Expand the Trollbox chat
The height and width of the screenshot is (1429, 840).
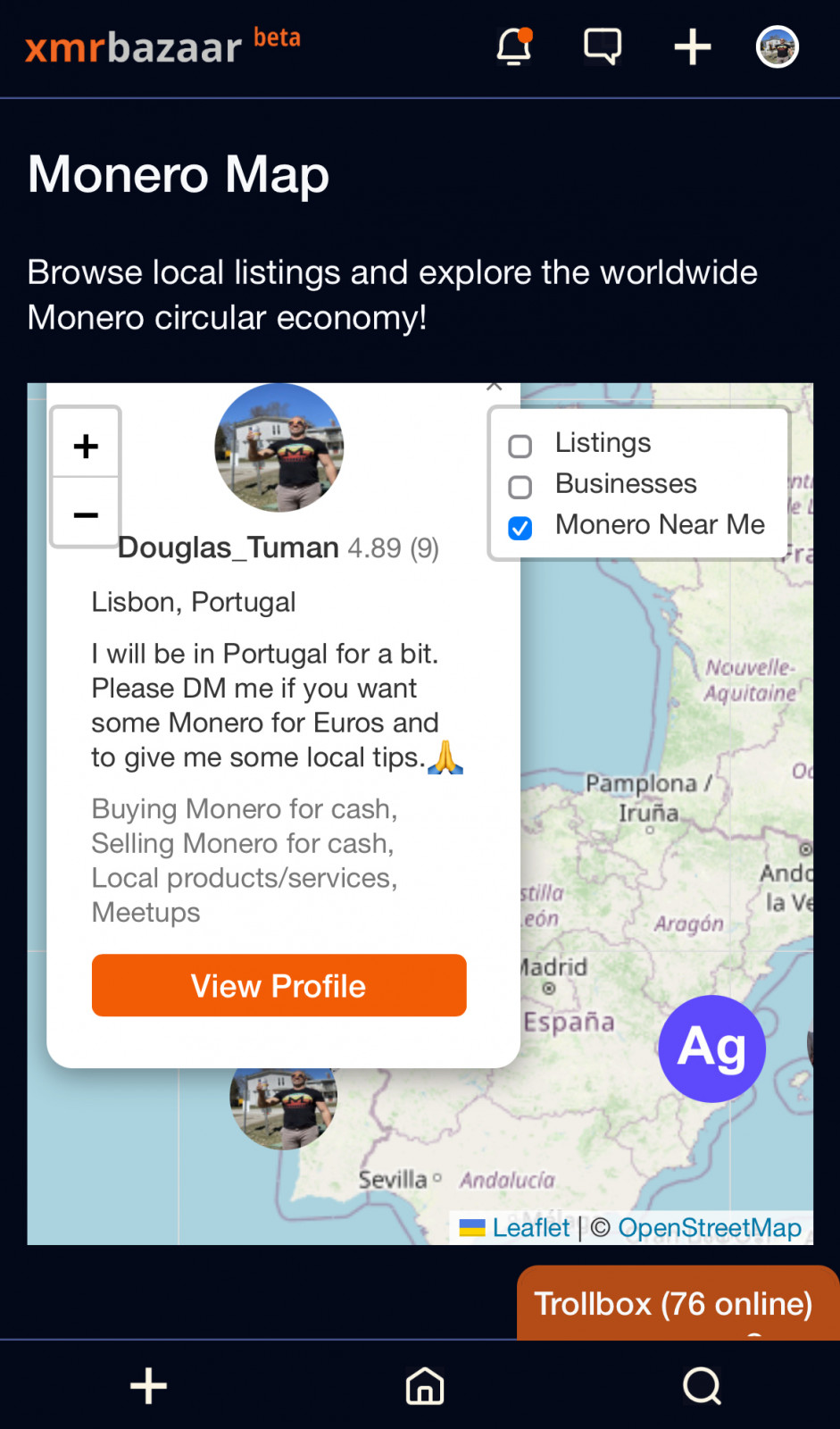[x=674, y=1303]
